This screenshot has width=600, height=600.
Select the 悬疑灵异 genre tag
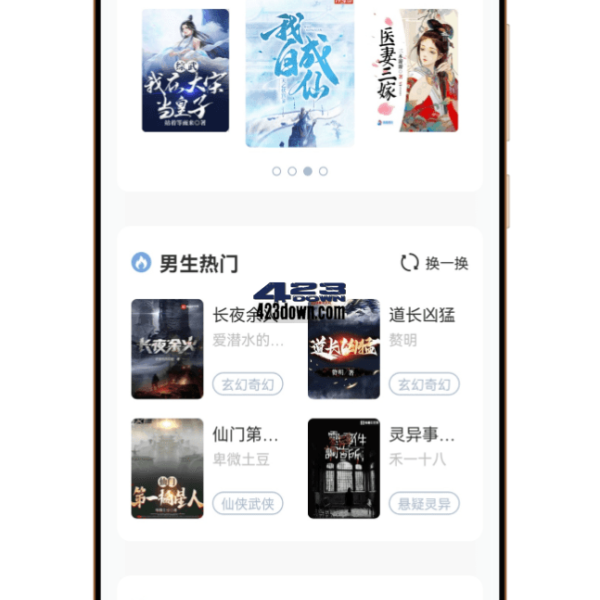pyautogui.click(x=423, y=503)
